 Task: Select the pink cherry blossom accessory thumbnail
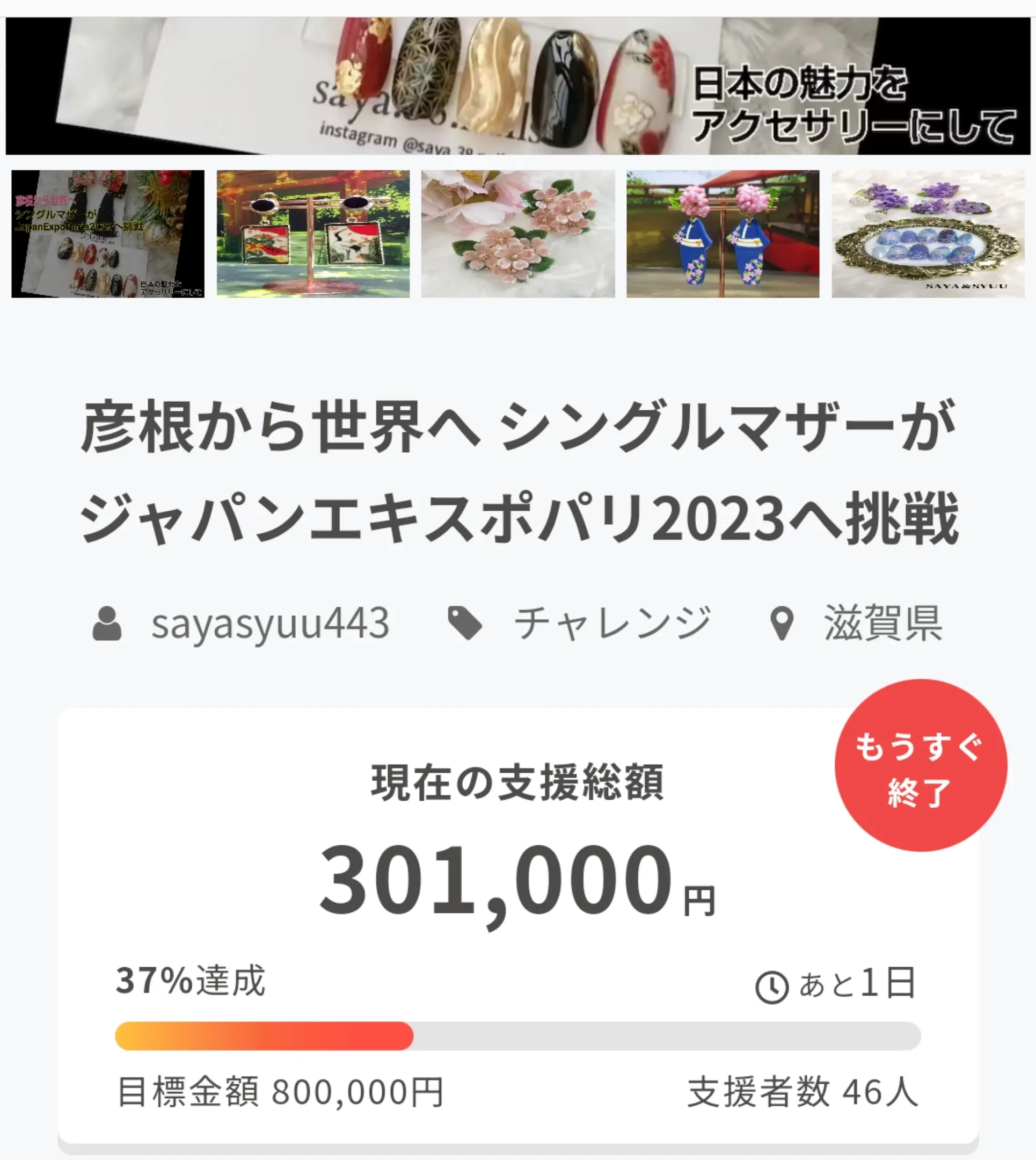click(518, 234)
